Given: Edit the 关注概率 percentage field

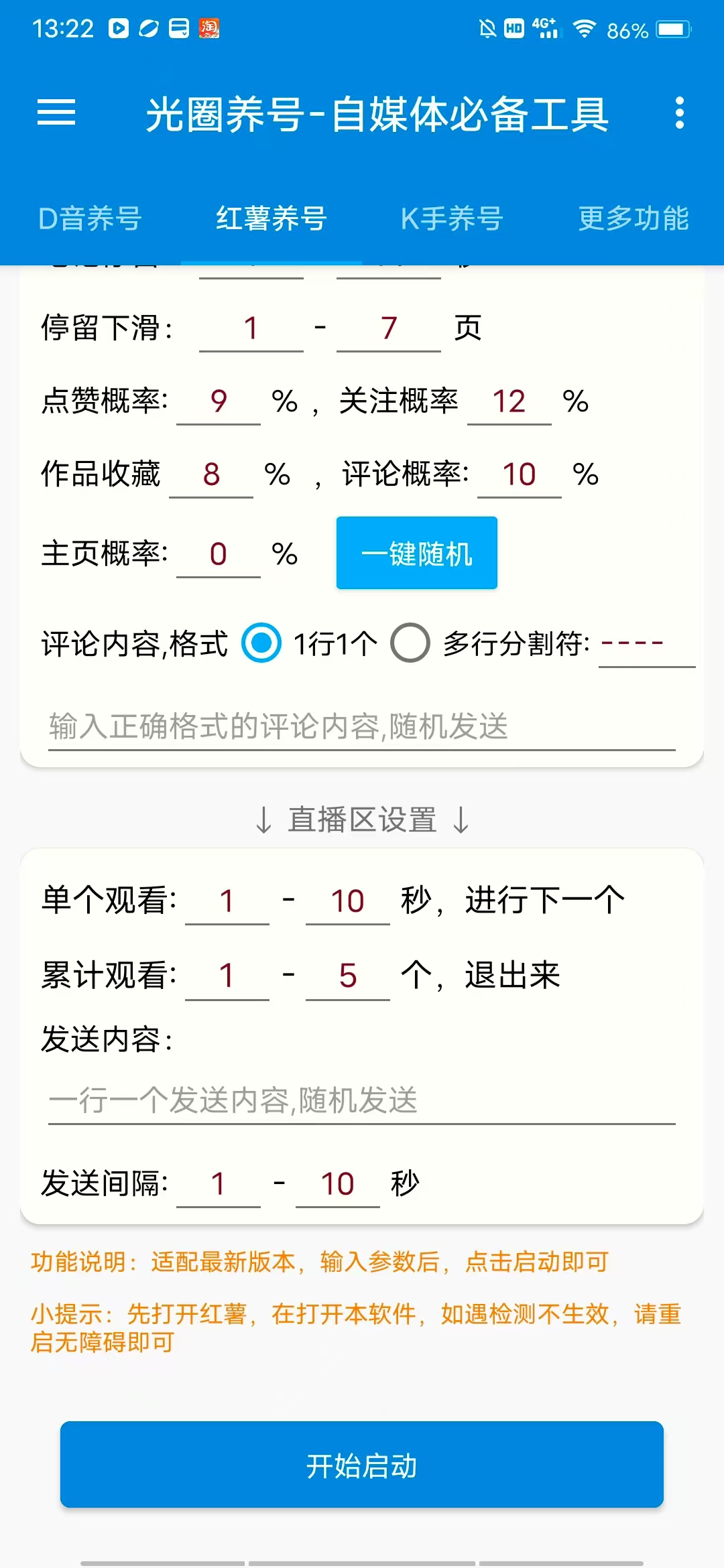Looking at the screenshot, I should pos(509,402).
